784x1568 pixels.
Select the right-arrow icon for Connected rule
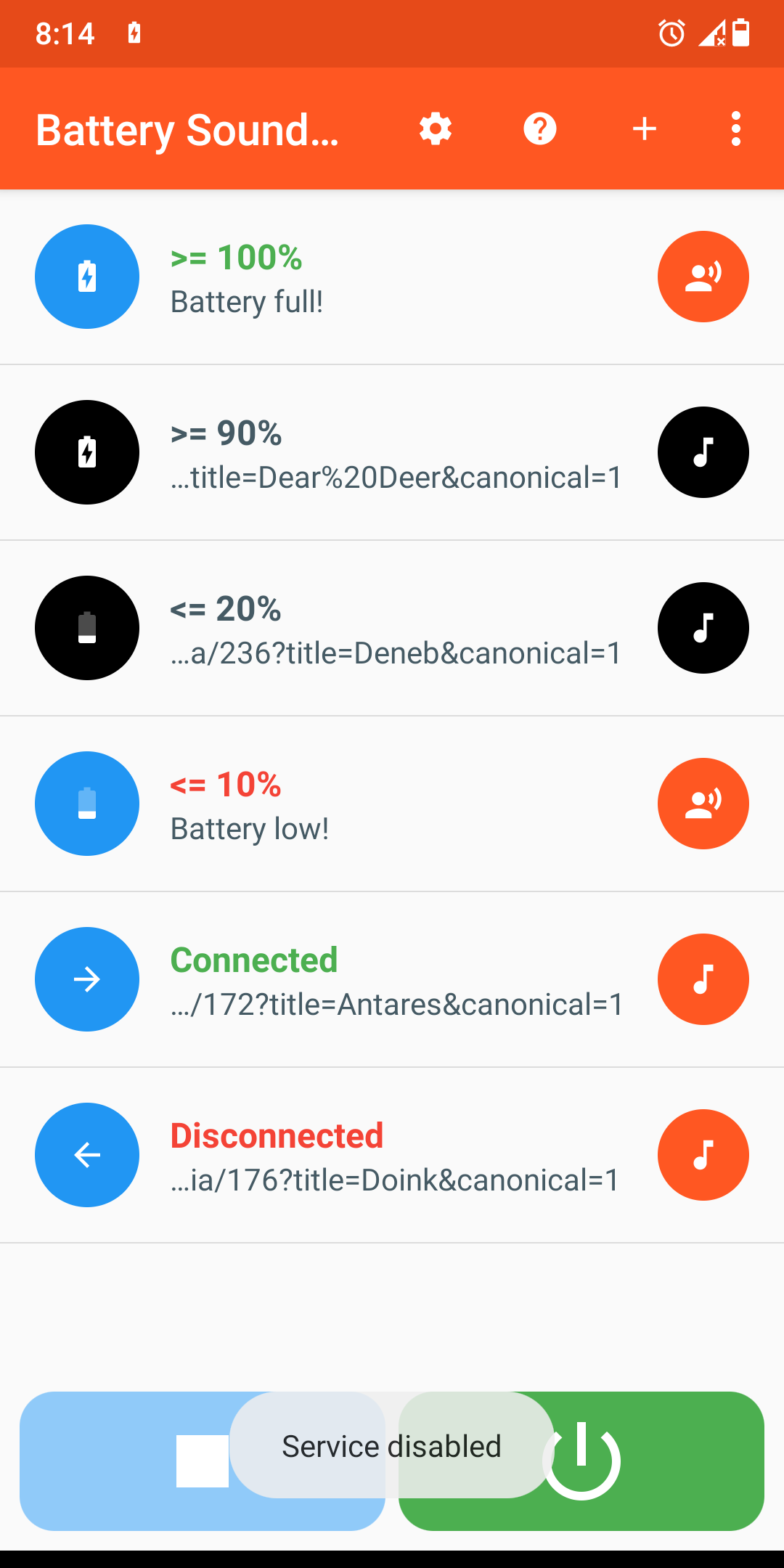pyautogui.click(x=86, y=979)
